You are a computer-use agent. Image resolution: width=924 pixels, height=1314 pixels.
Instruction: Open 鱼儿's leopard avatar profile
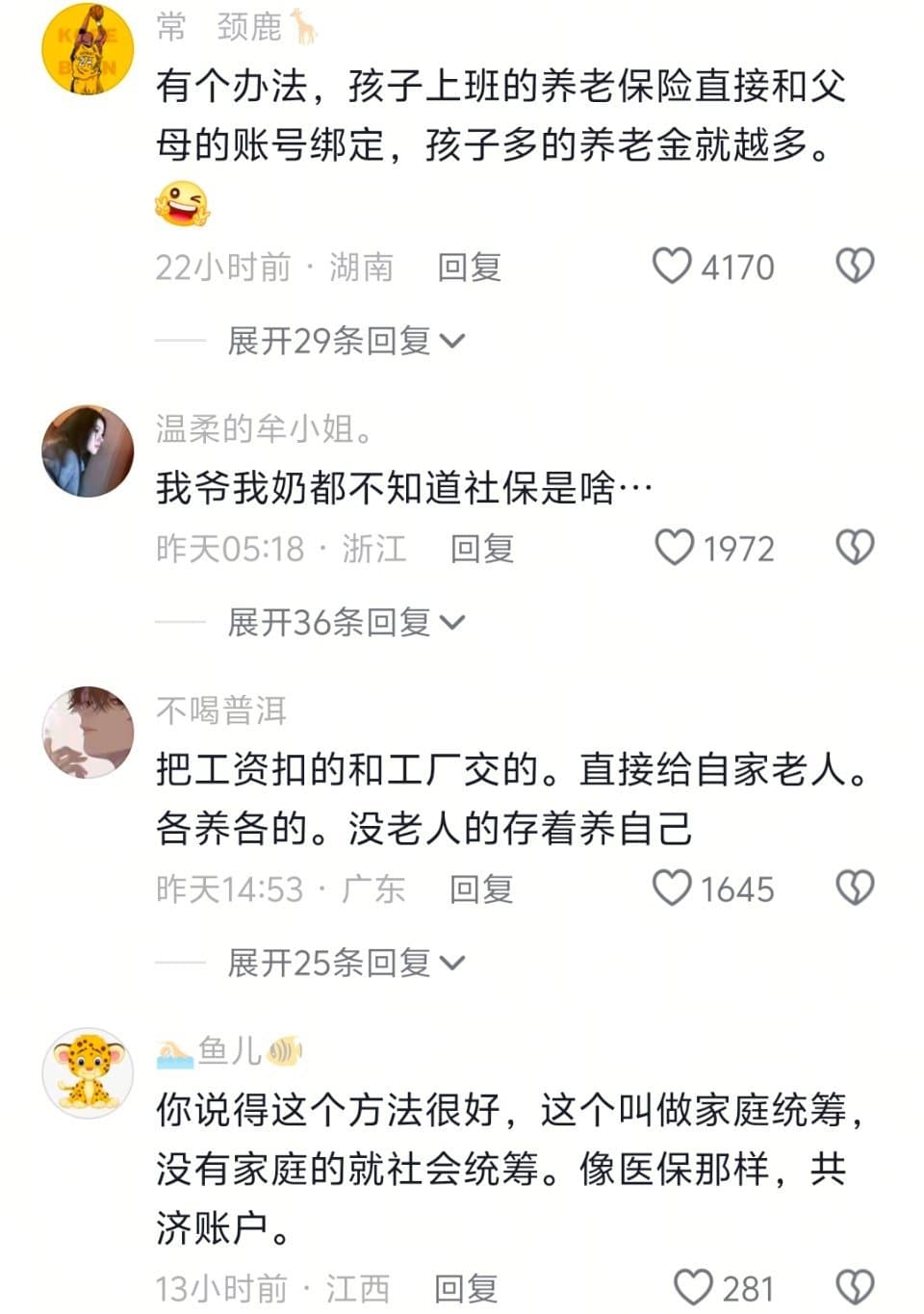pyautogui.click(x=88, y=1072)
